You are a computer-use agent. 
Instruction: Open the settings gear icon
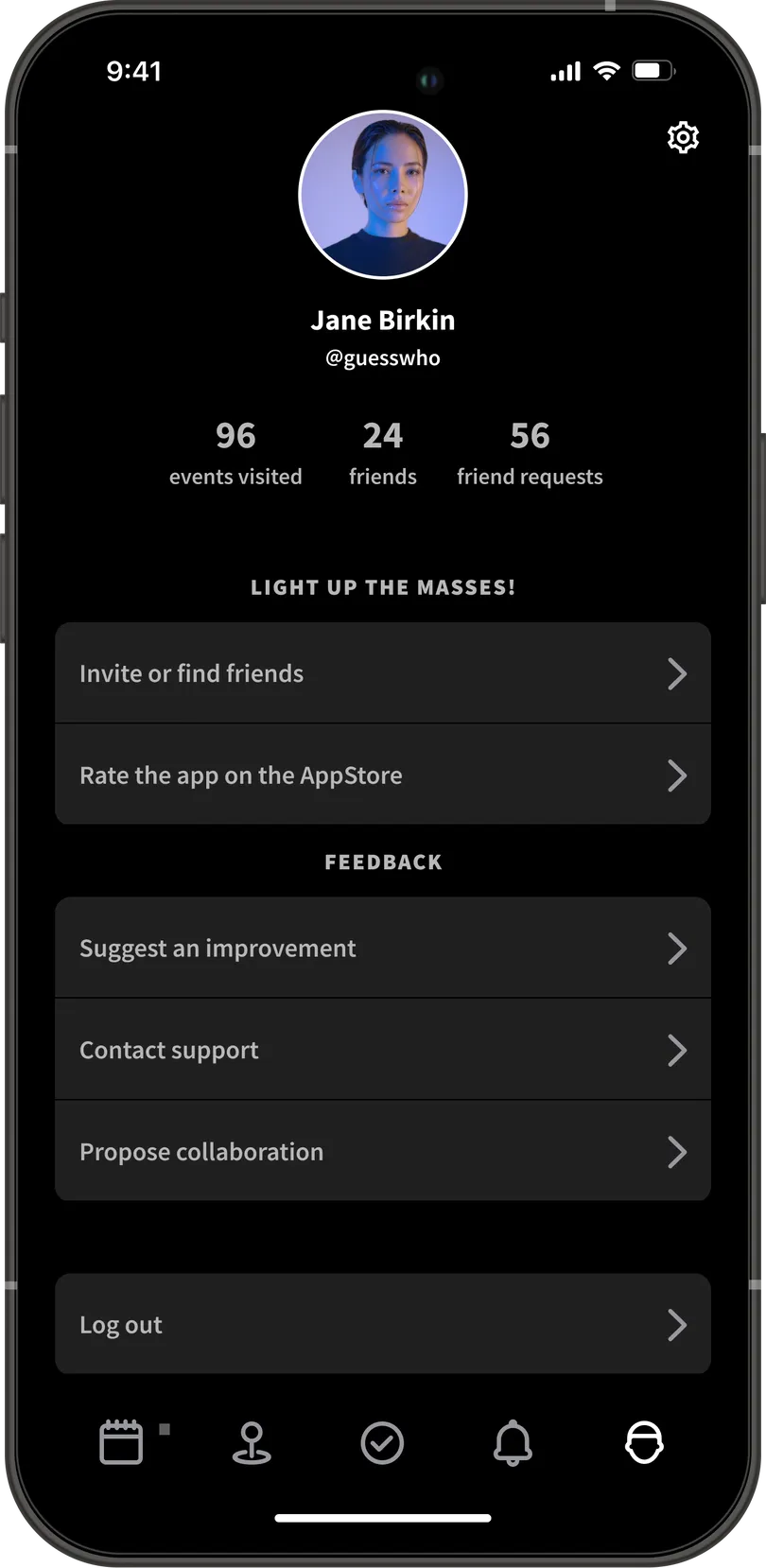683,138
